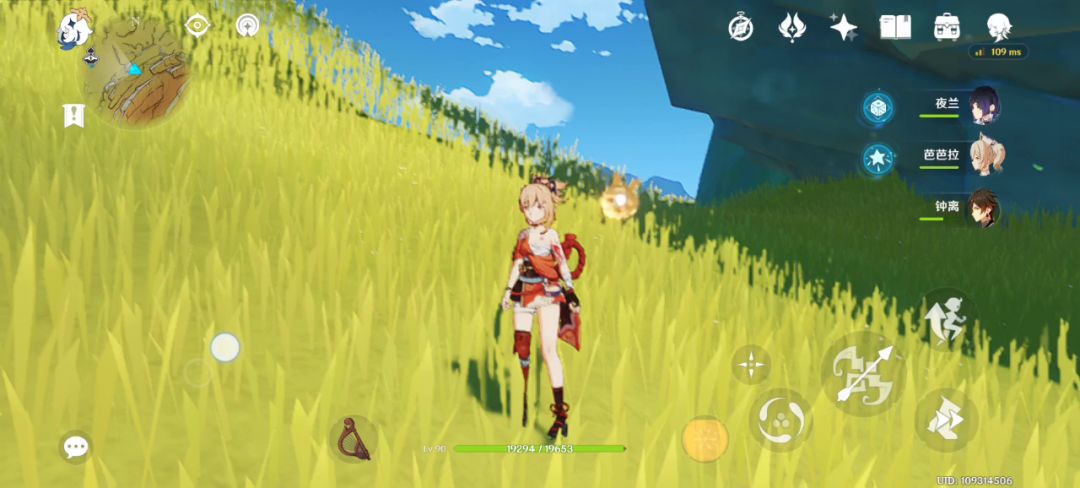Open the quest navigation bookmark
The height and width of the screenshot is (488, 1080).
pos(73,115)
